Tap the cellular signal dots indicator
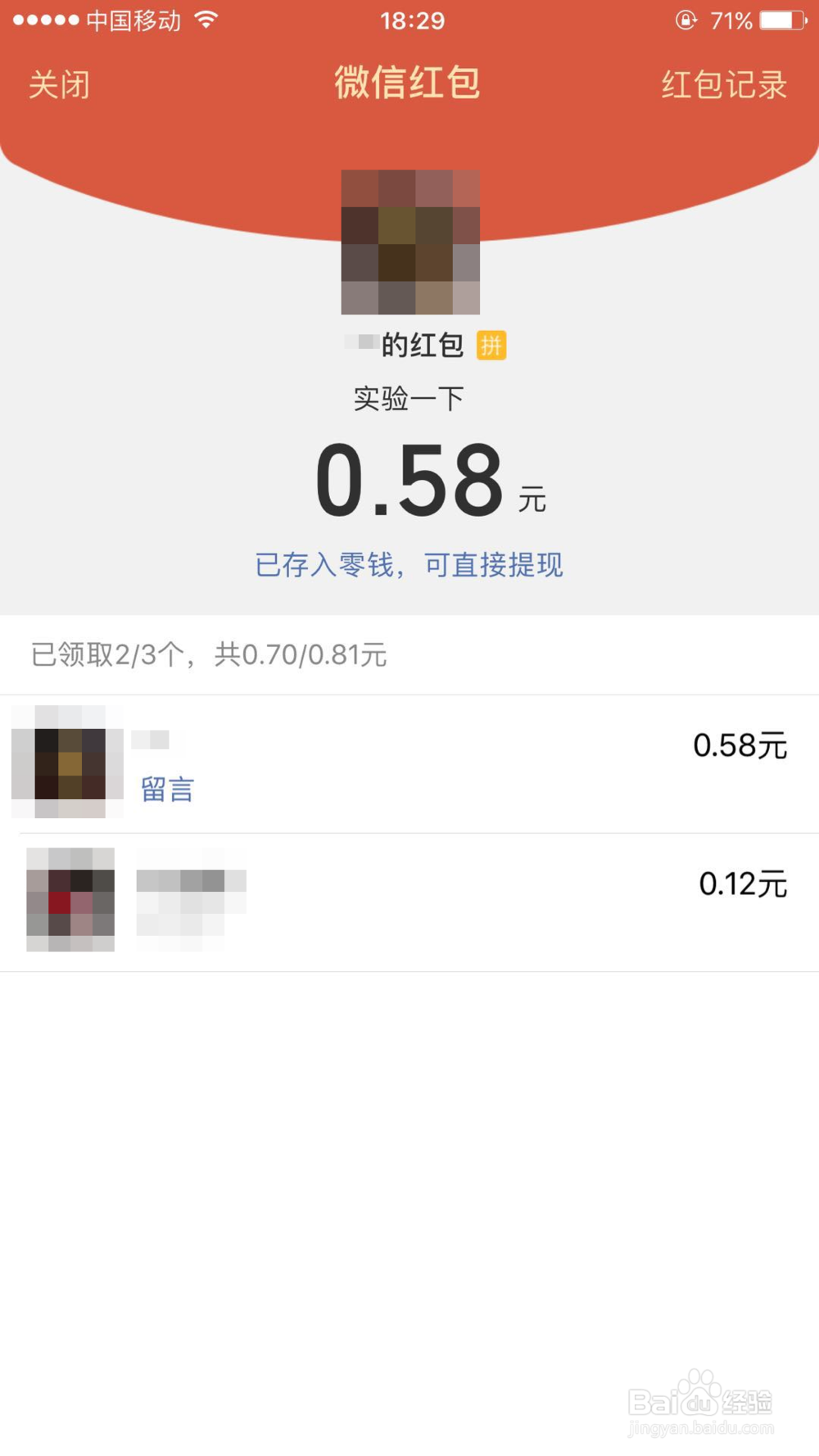This screenshot has height=1456, width=819. point(45,20)
